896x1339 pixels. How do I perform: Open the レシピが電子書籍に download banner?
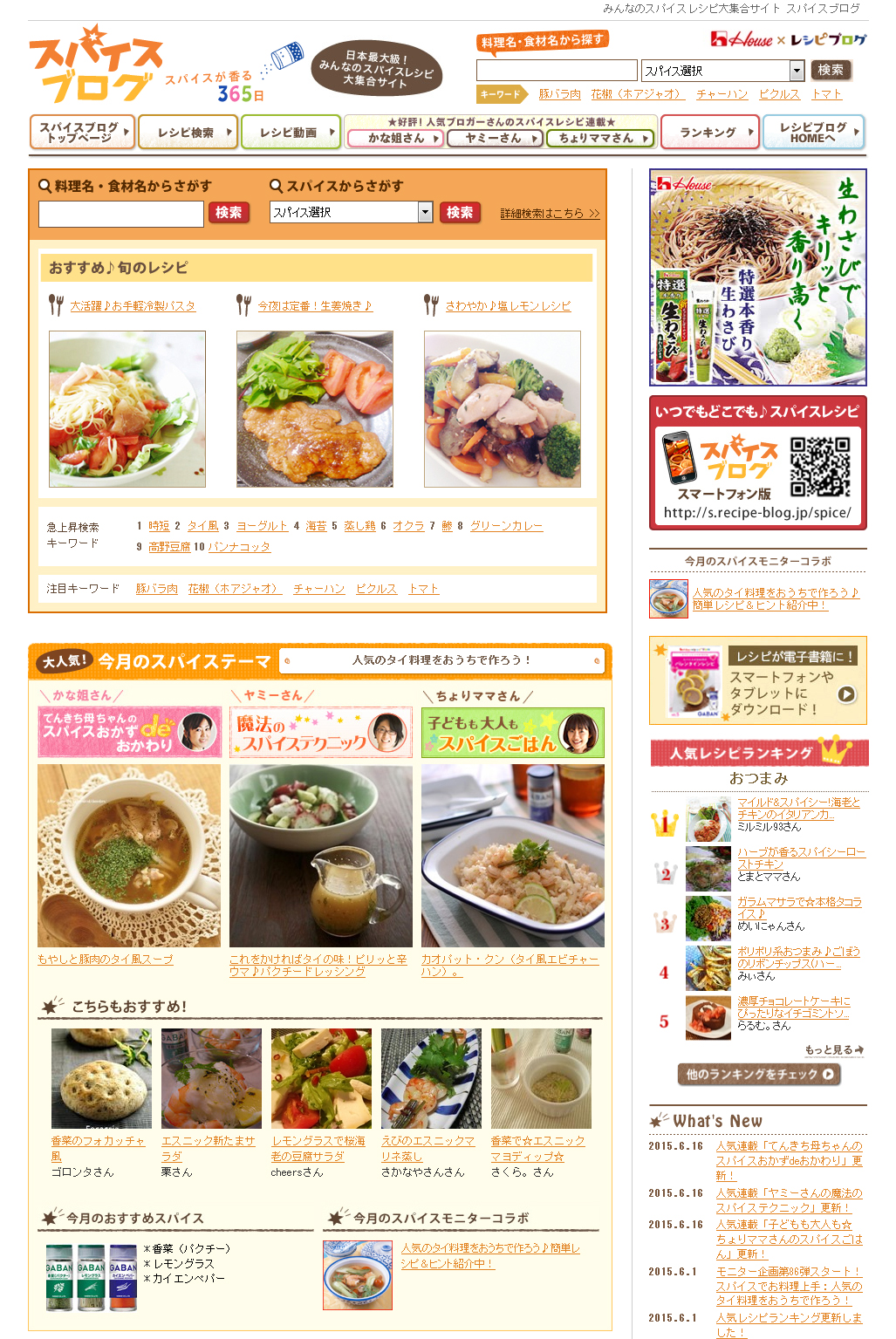click(x=757, y=681)
